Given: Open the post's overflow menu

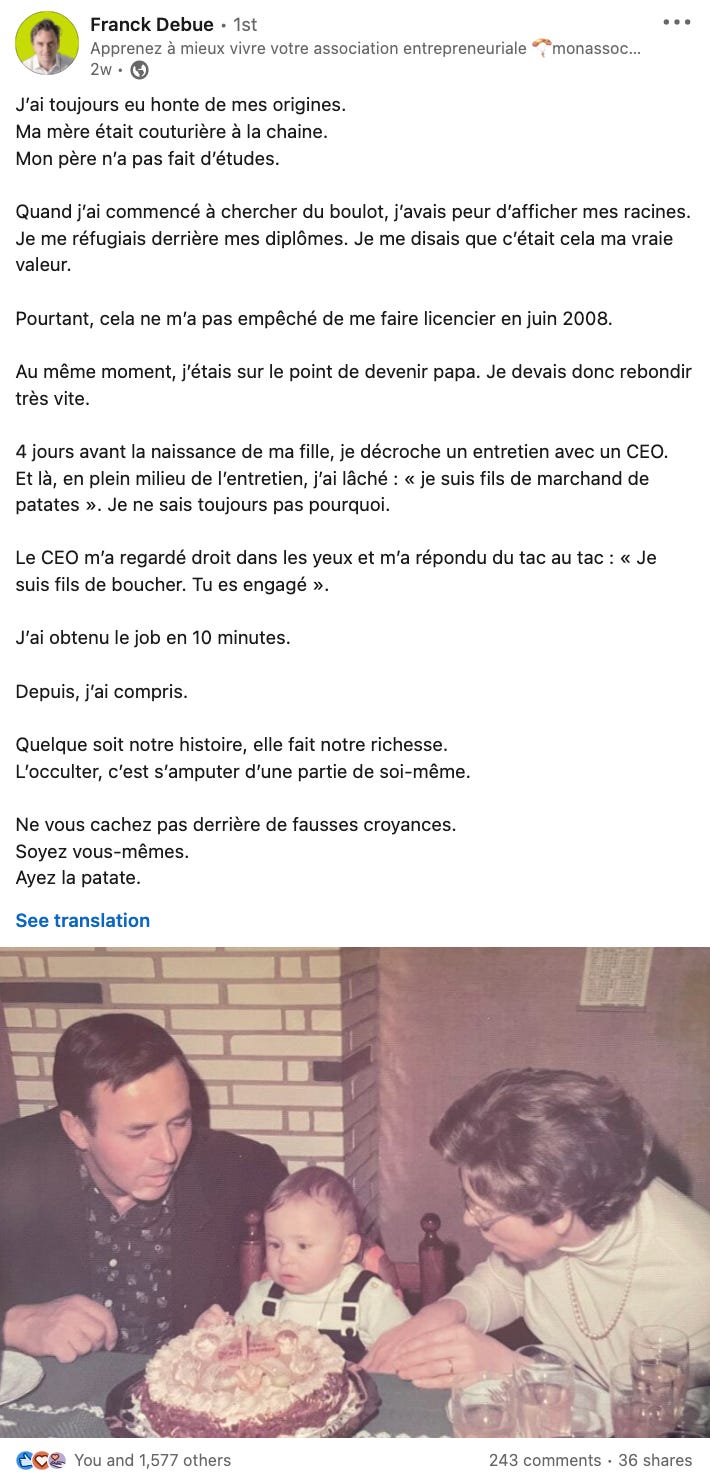Looking at the screenshot, I should click(677, 22).
